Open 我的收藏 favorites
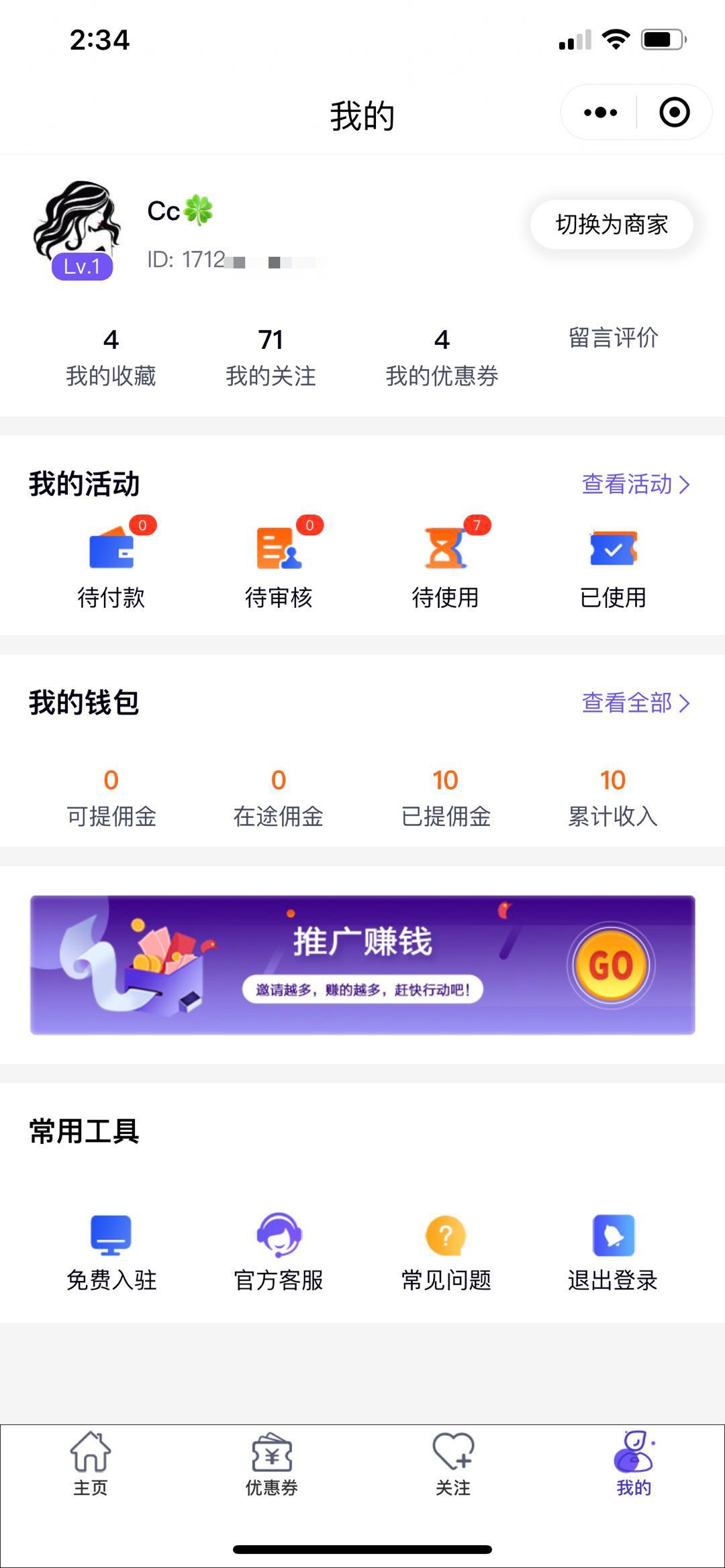725x1568 pixels. 111,358
